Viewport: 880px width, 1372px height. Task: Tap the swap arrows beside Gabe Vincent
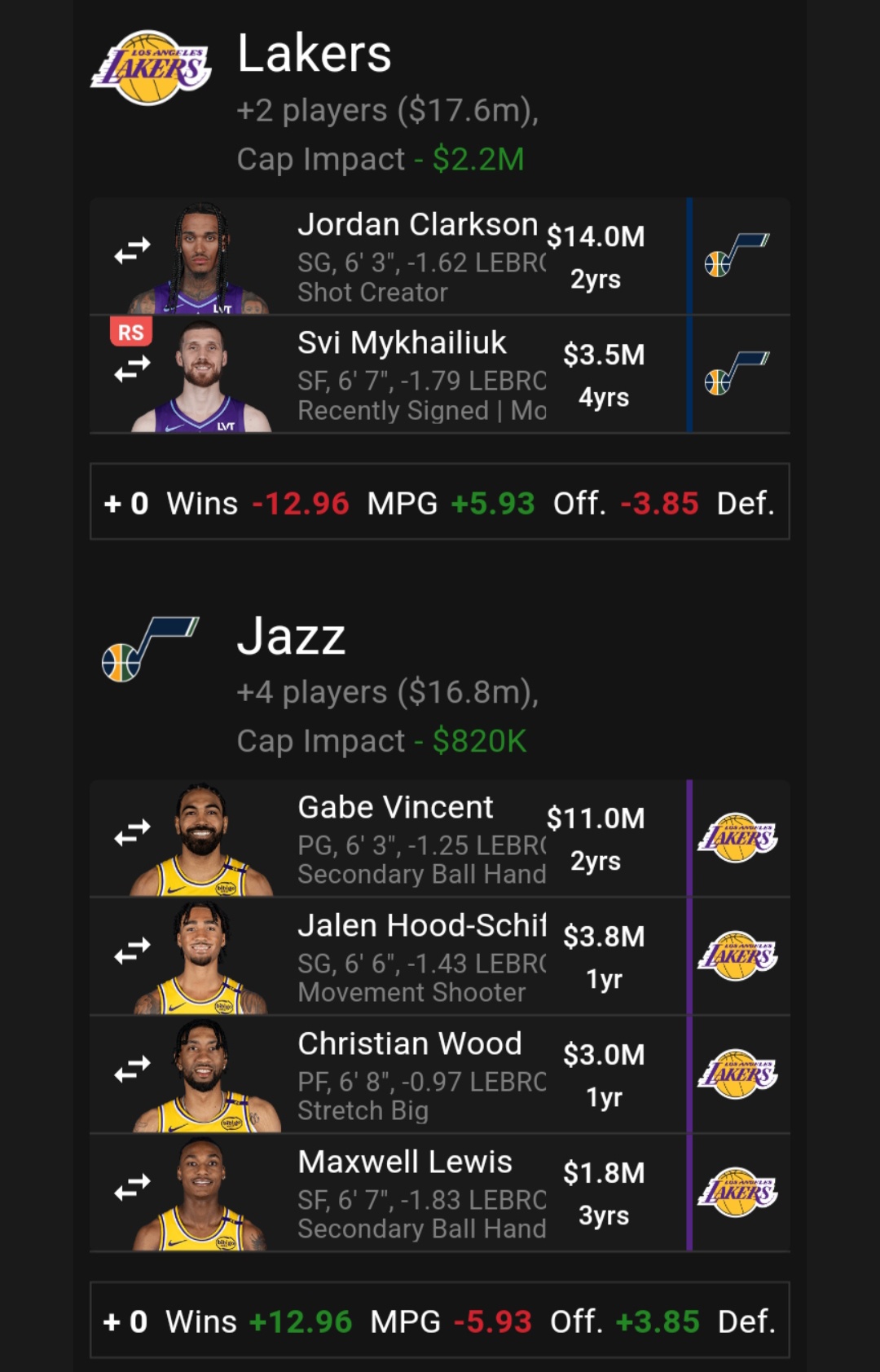pyautogui.click(x=132, y=832)
